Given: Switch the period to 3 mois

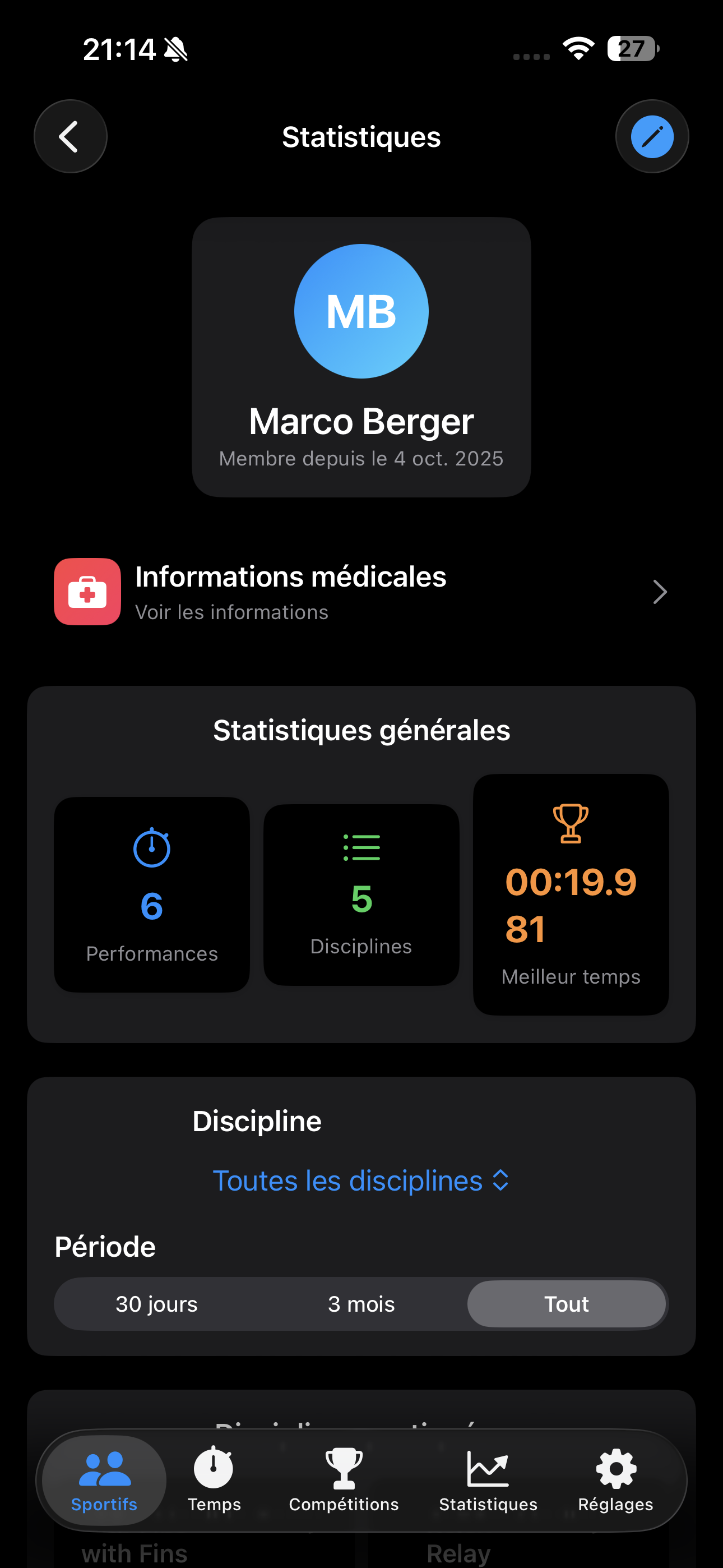Looking at the screenshot, I should pyautogui.click(x=361, y=1304).
